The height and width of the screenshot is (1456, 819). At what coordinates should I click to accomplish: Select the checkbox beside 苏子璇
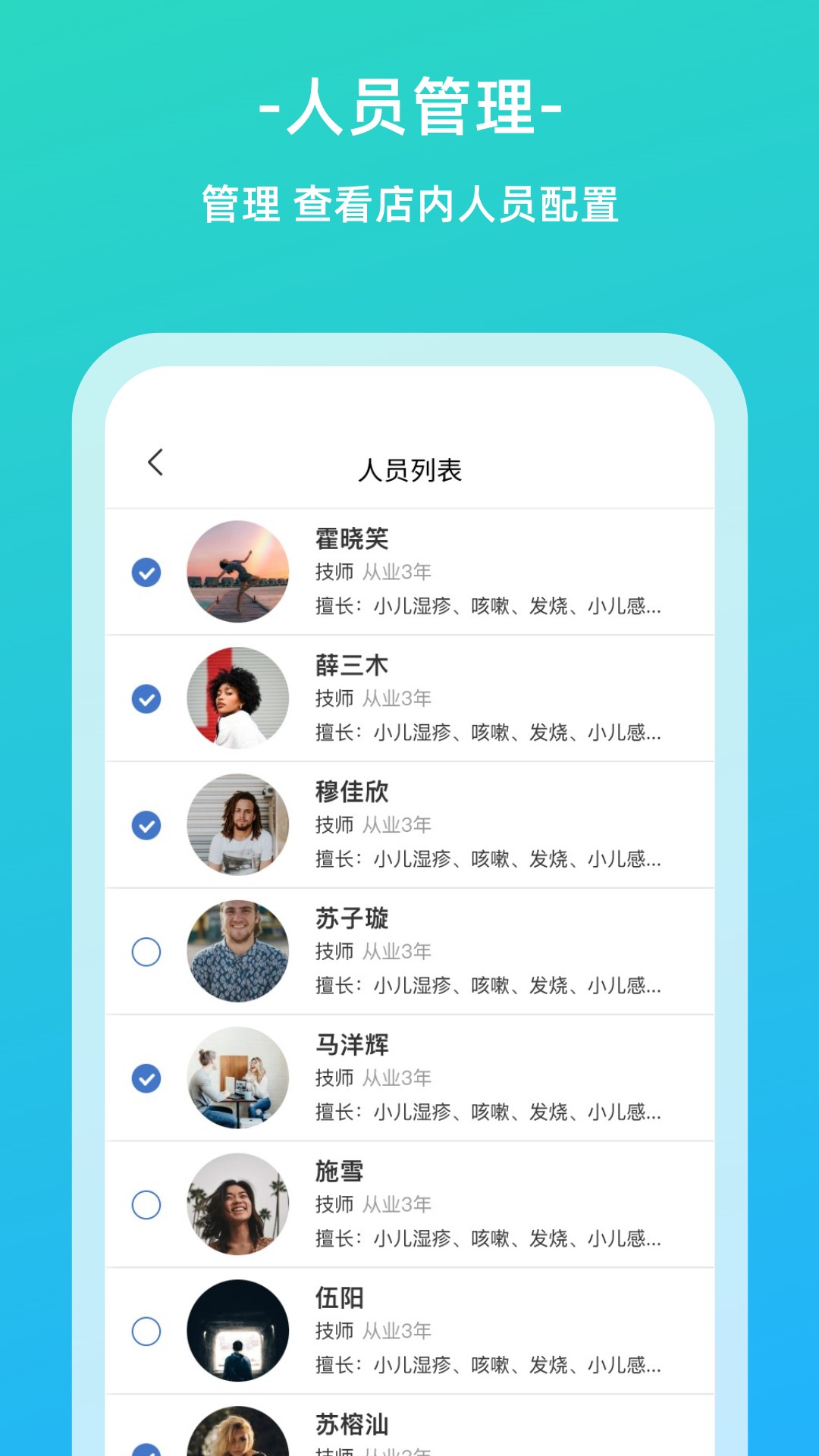tap(145, 952)
